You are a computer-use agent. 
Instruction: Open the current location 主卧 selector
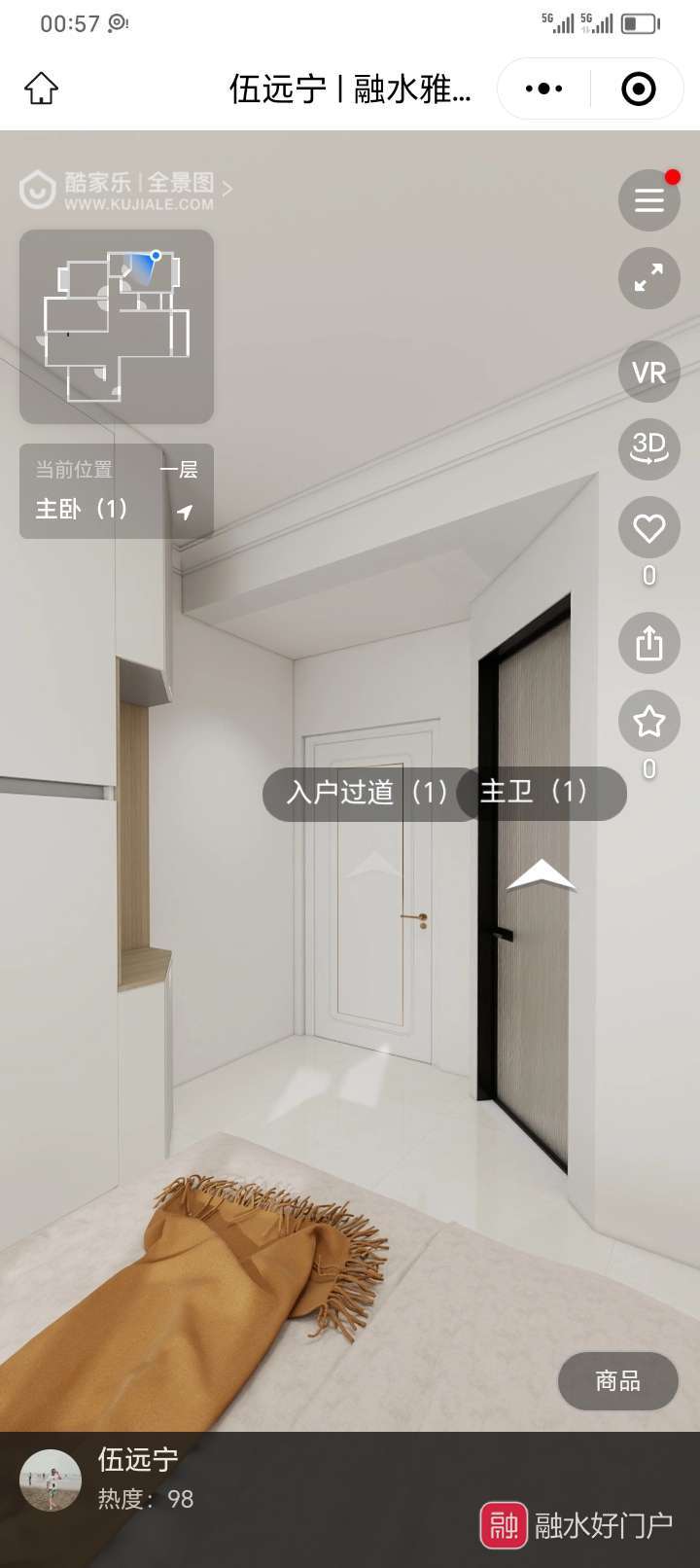pos(117,492)
